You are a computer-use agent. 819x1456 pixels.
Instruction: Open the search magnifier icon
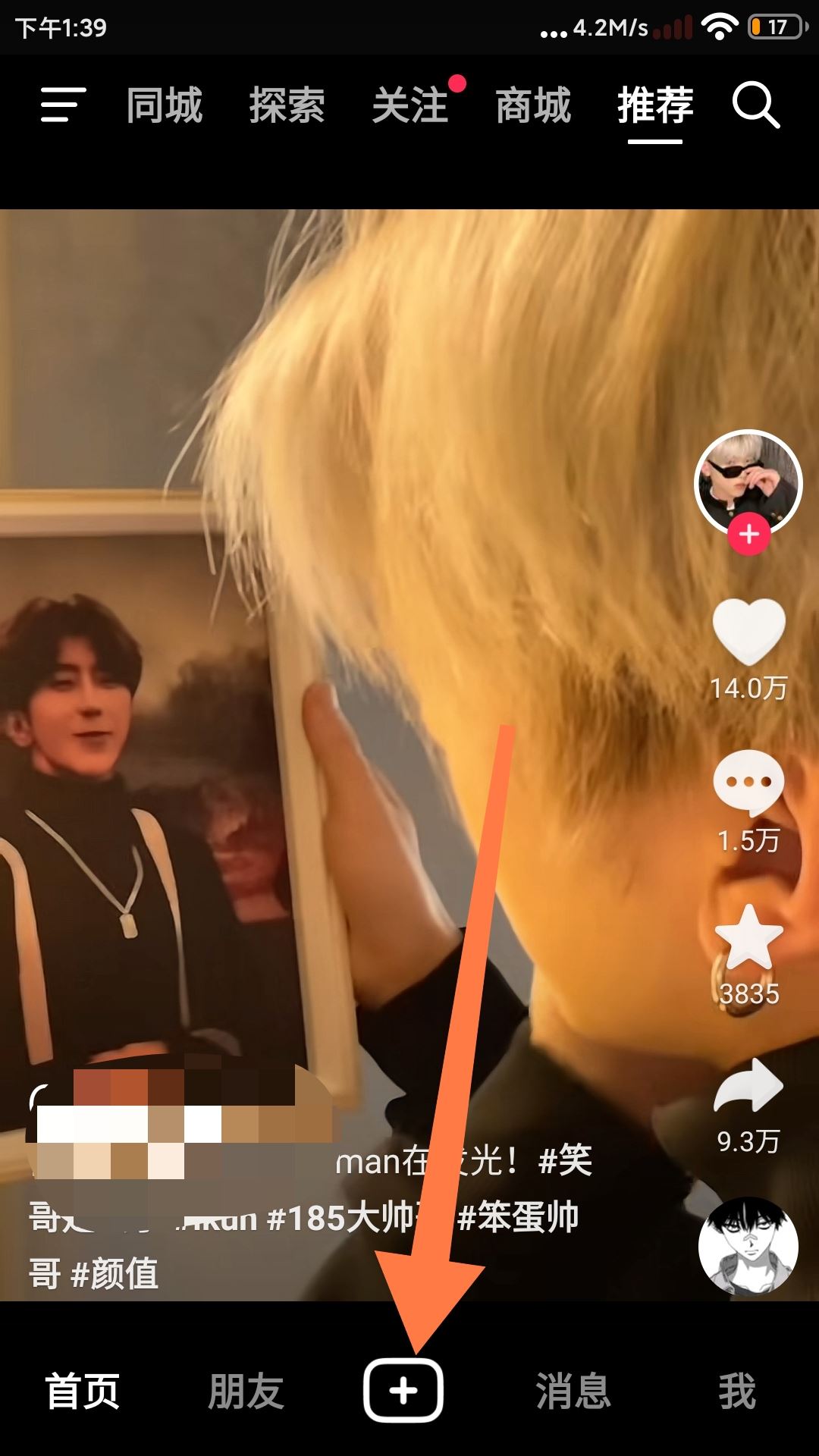[x=755, y=105]
